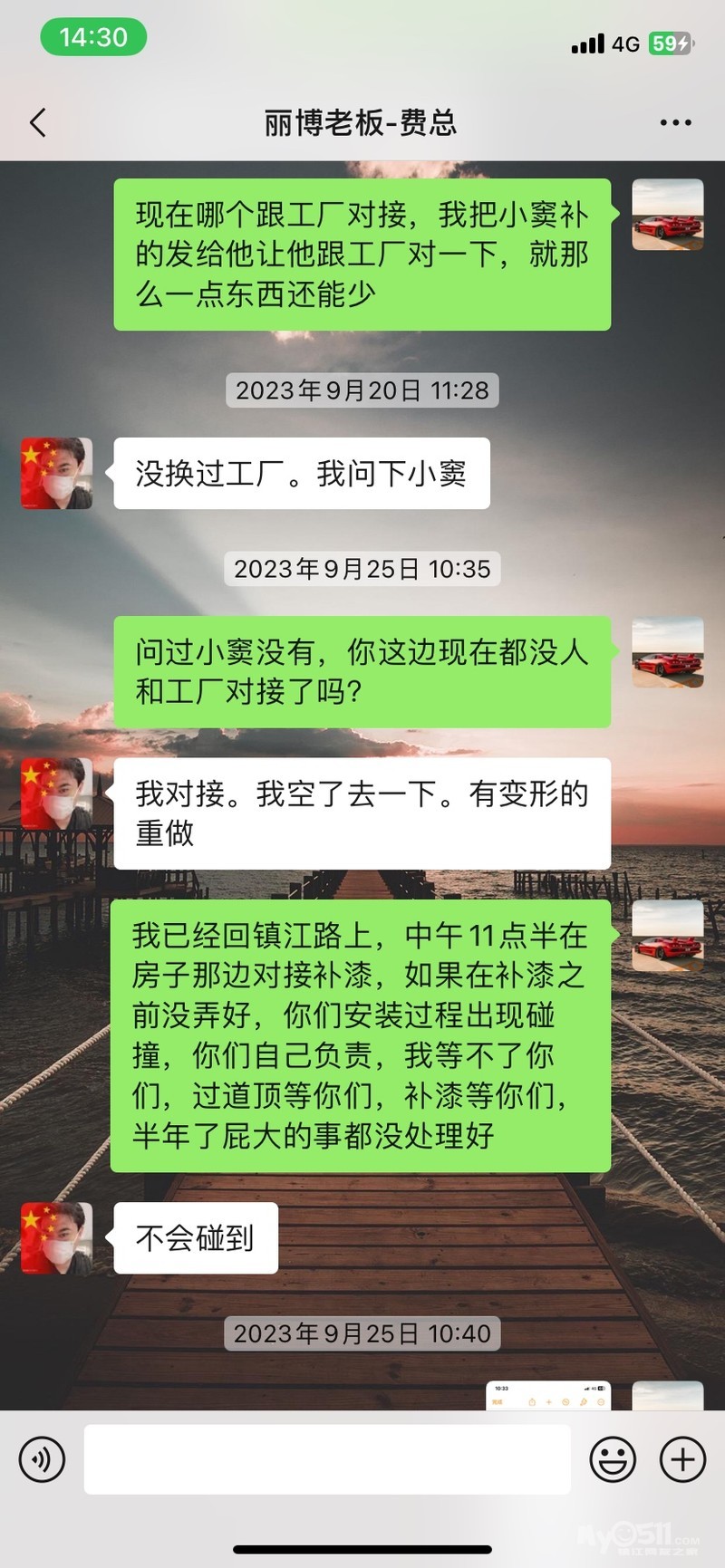Open the chat info overflow menu

(675, 122)
